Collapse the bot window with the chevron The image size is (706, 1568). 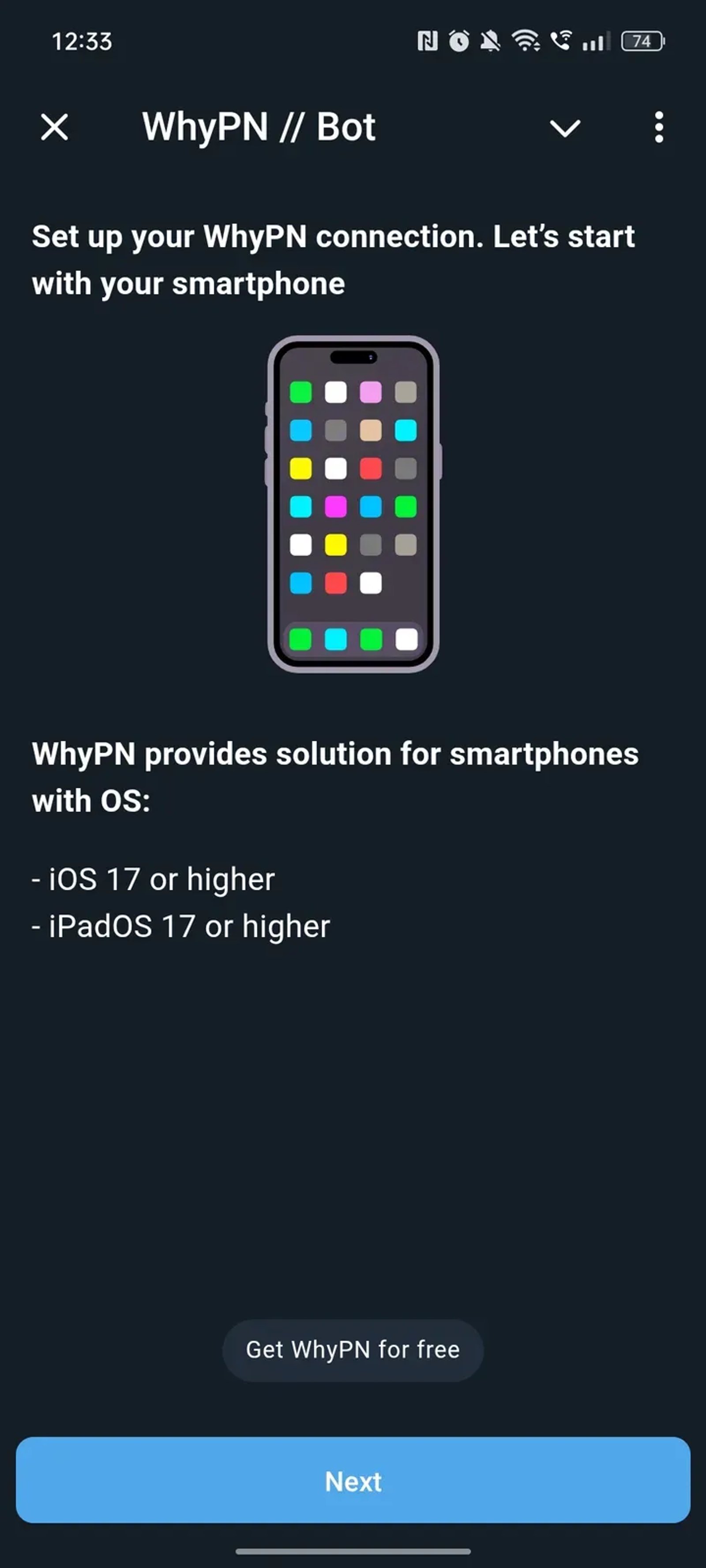pyautogui.click(x=565, y=128)
